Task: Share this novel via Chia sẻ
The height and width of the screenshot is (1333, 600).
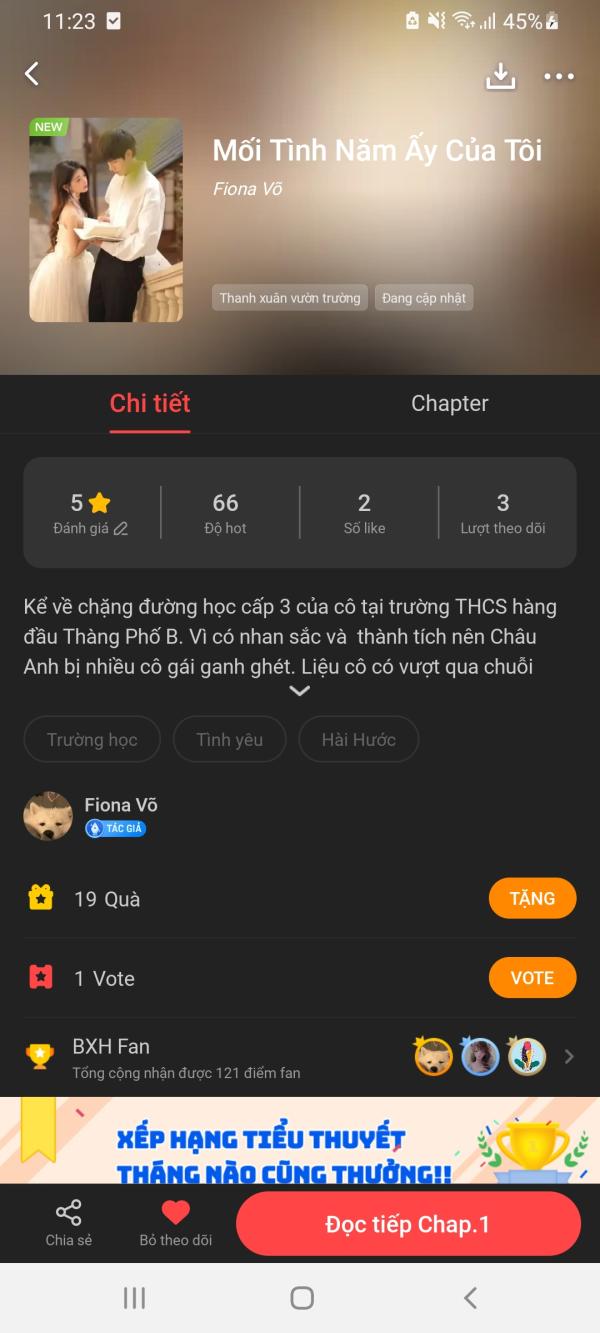Action: point(68,1224)
